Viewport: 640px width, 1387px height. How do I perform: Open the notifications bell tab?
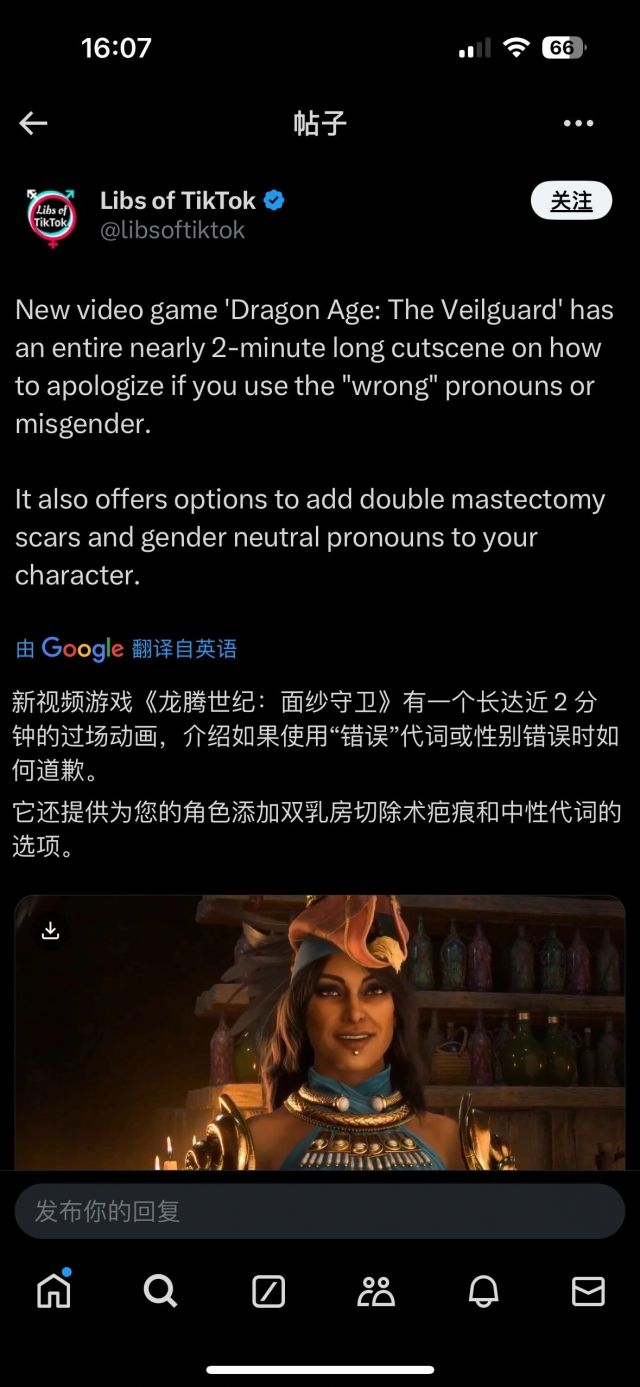pyautogui.click(x=483, y=1291)
